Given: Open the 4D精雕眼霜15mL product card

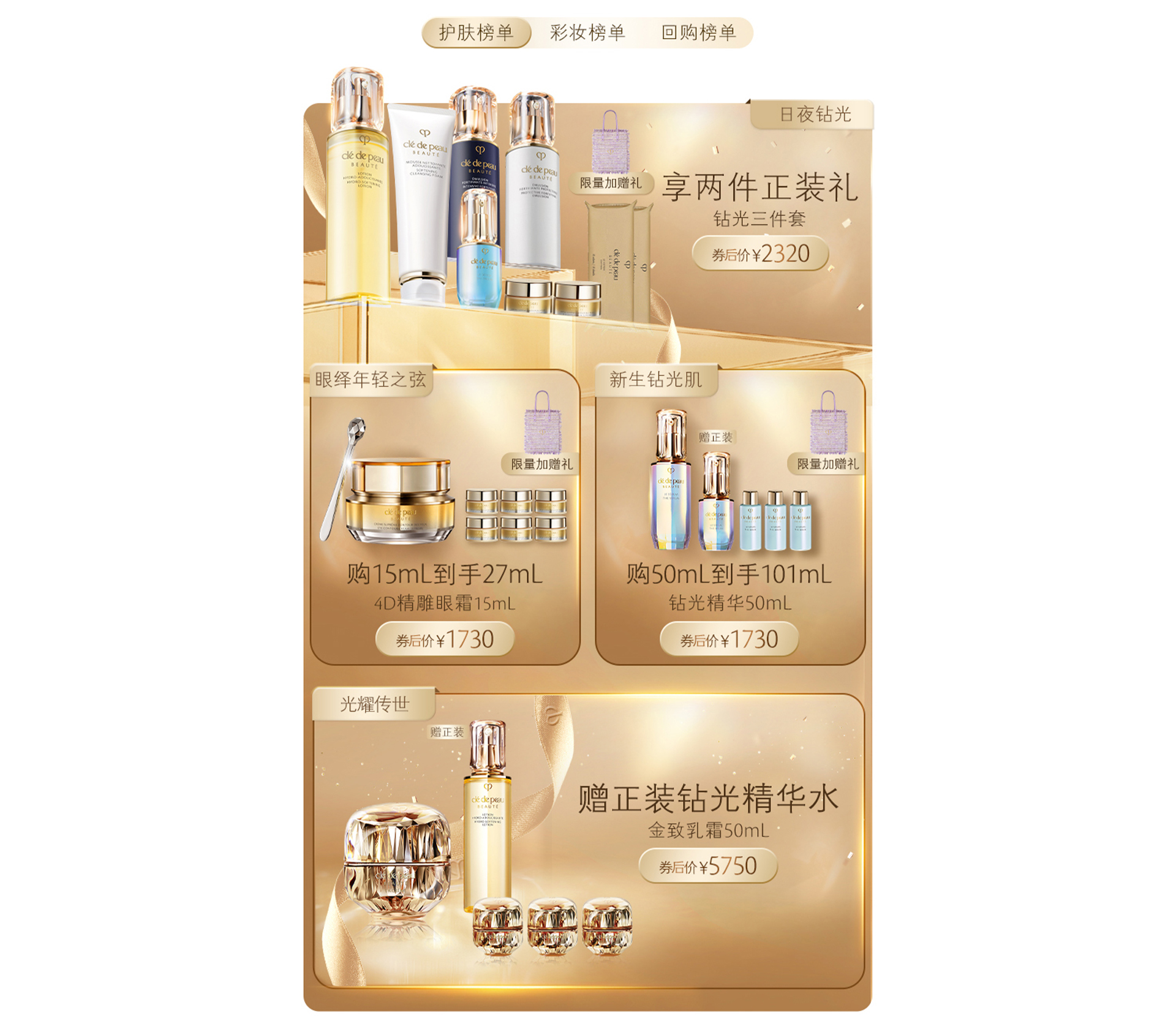Looking at the screenshot, I should coord(445,603).
